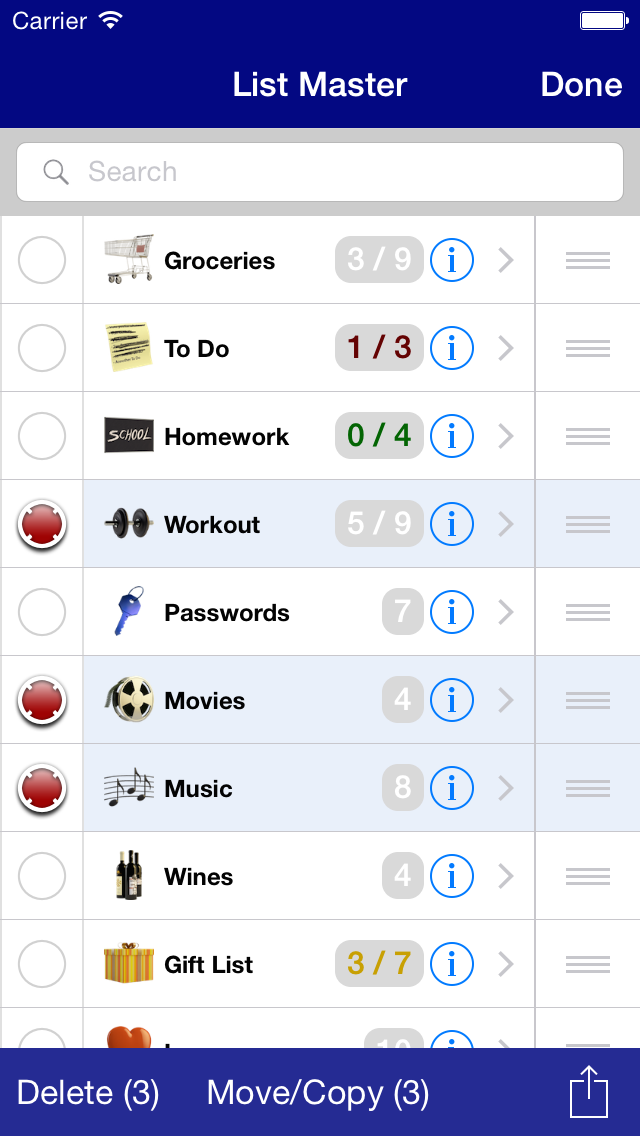Image resolution: width=640 pixels, height=1136 pixels.
Task: Tap Done to finish editing
Action: click(581, 85)
